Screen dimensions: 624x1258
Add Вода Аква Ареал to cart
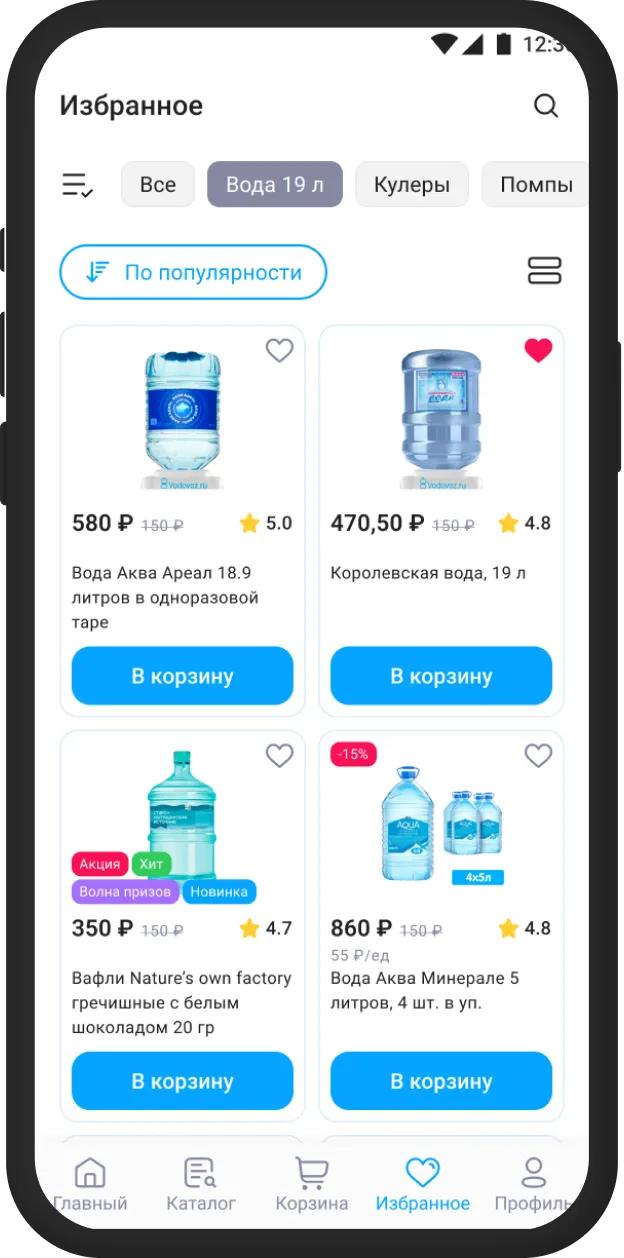pos(182,676)
